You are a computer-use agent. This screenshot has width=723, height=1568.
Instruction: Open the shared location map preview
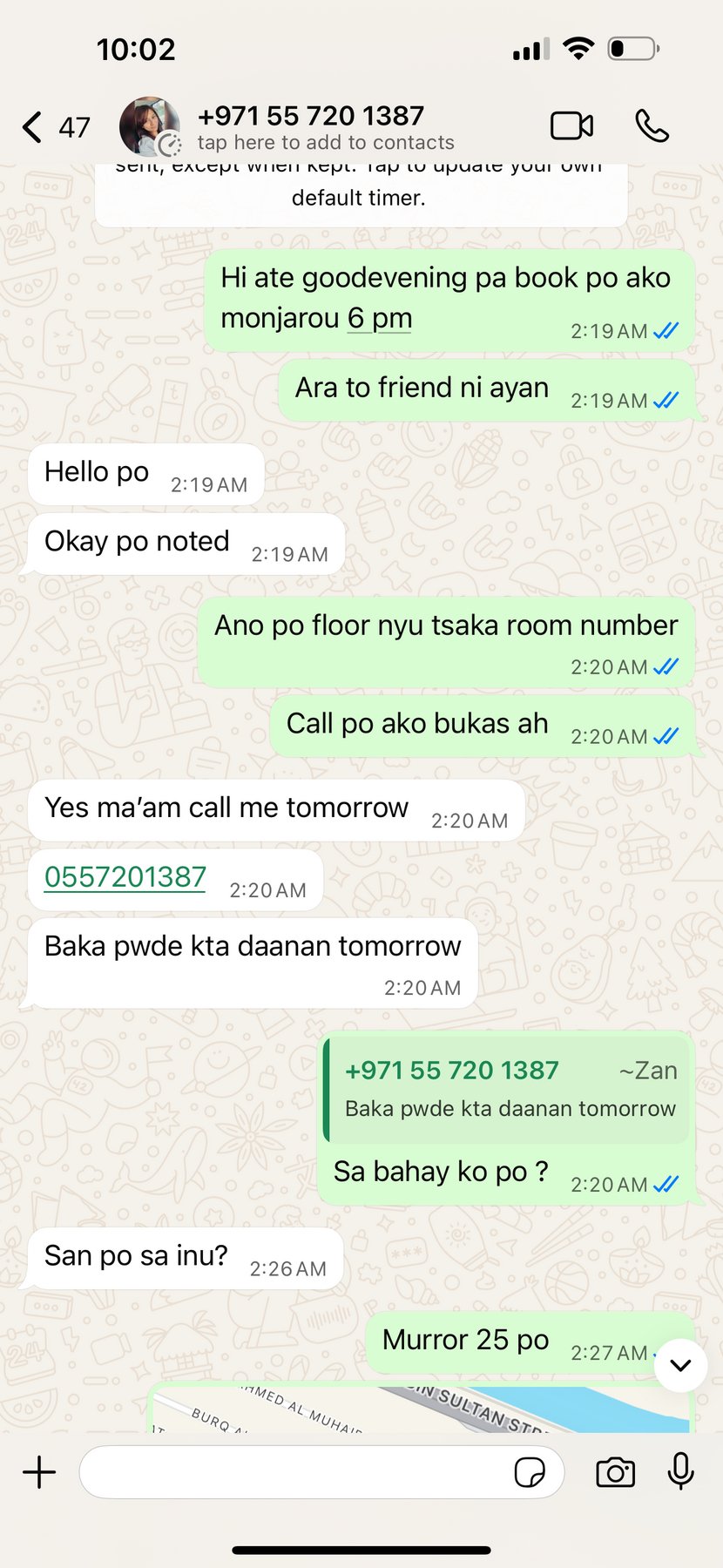pyautogui.click(x=420, y=1409)
